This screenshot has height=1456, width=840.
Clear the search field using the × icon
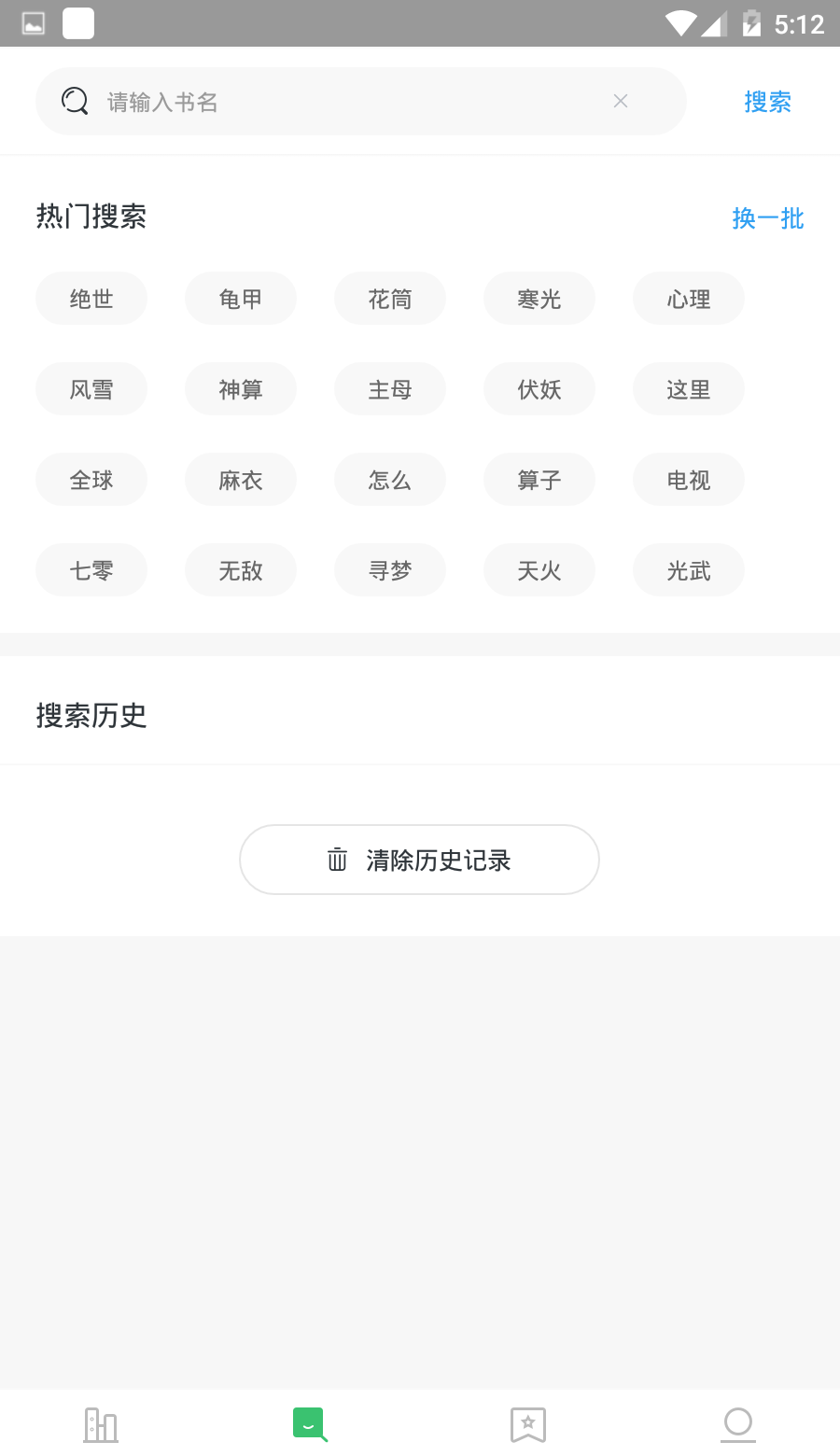(620, 100)
